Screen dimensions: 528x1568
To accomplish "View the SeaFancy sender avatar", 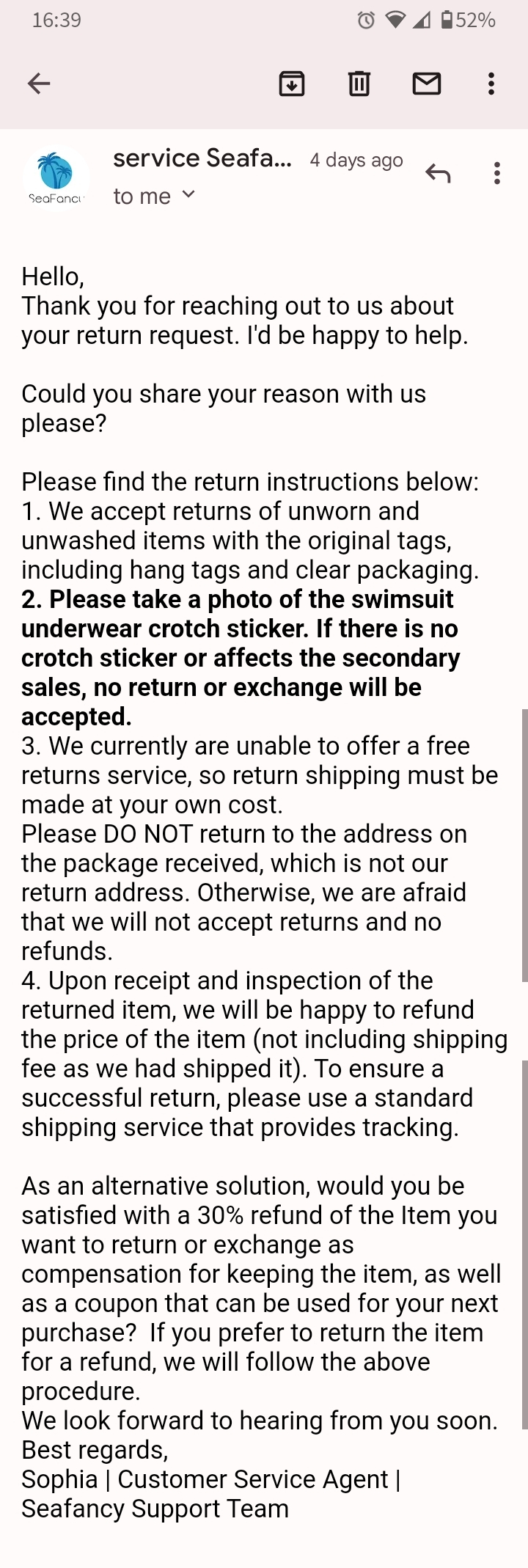I will click(56, 176).
